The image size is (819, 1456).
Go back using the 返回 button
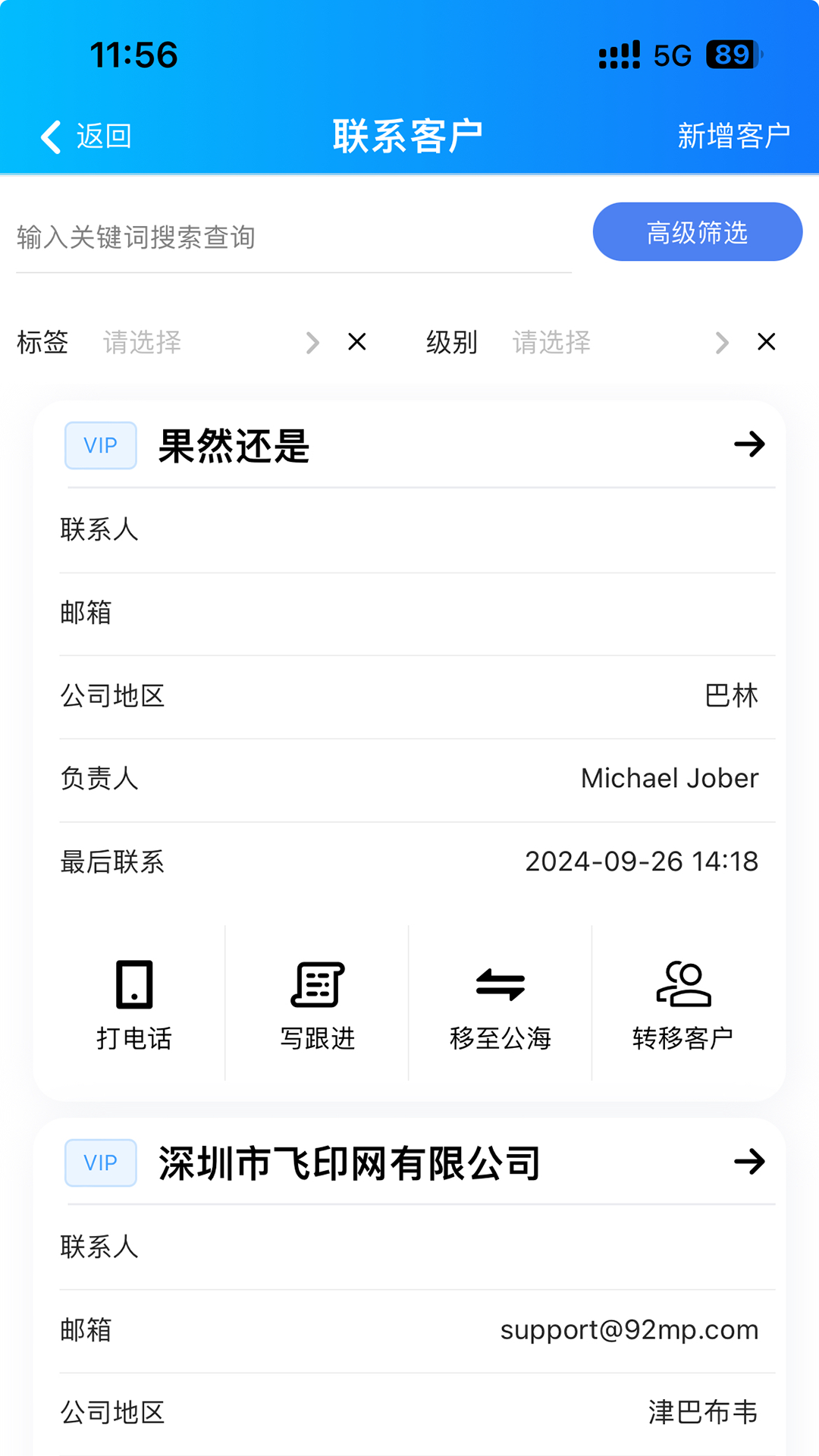click(x=86, y=136)
